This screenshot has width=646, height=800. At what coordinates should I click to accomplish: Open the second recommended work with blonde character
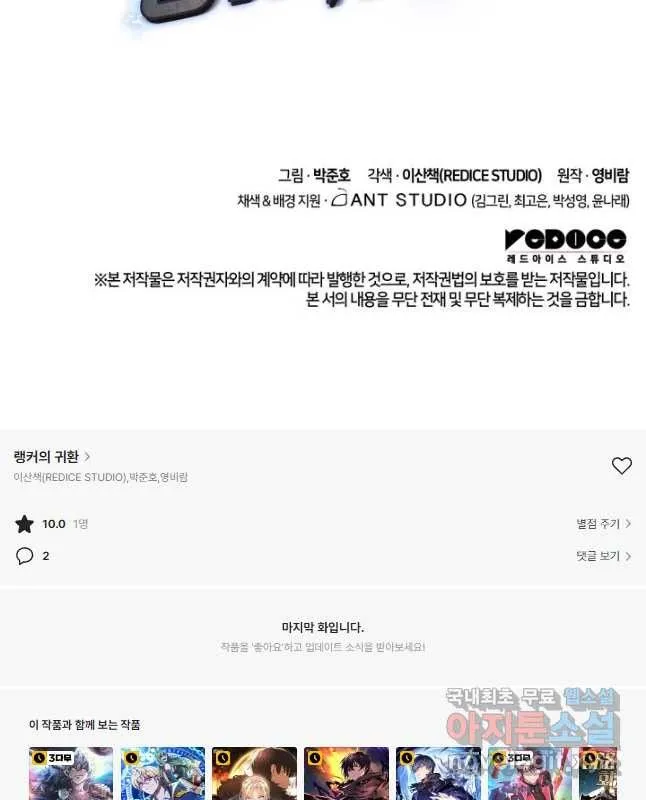coord(163,774)
